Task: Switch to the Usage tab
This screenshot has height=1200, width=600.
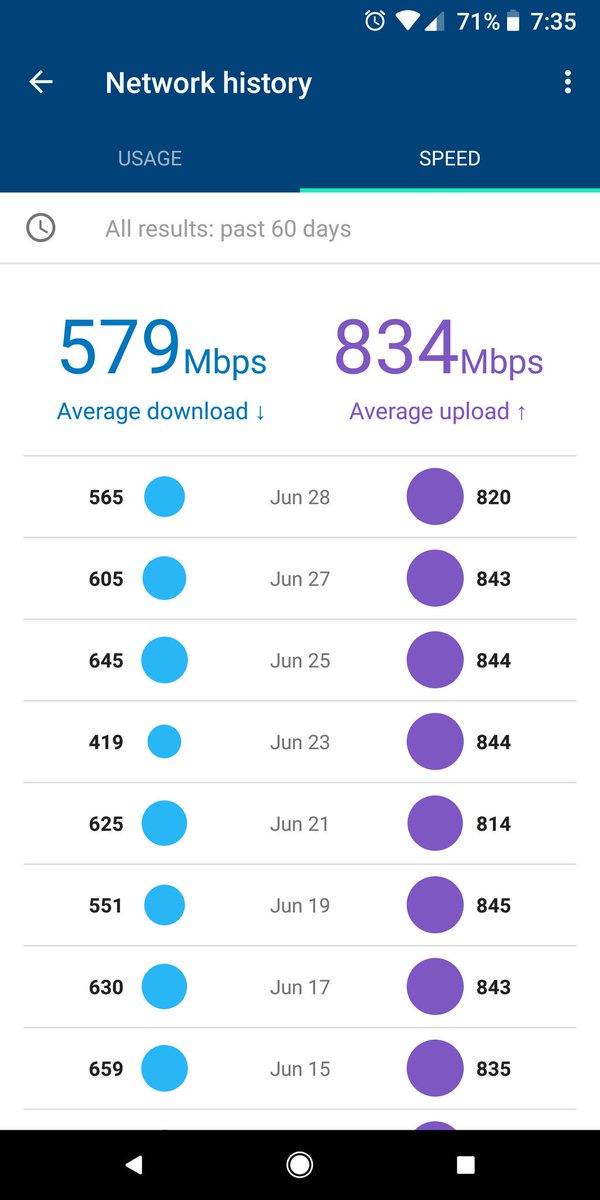Action: point(150,158)
